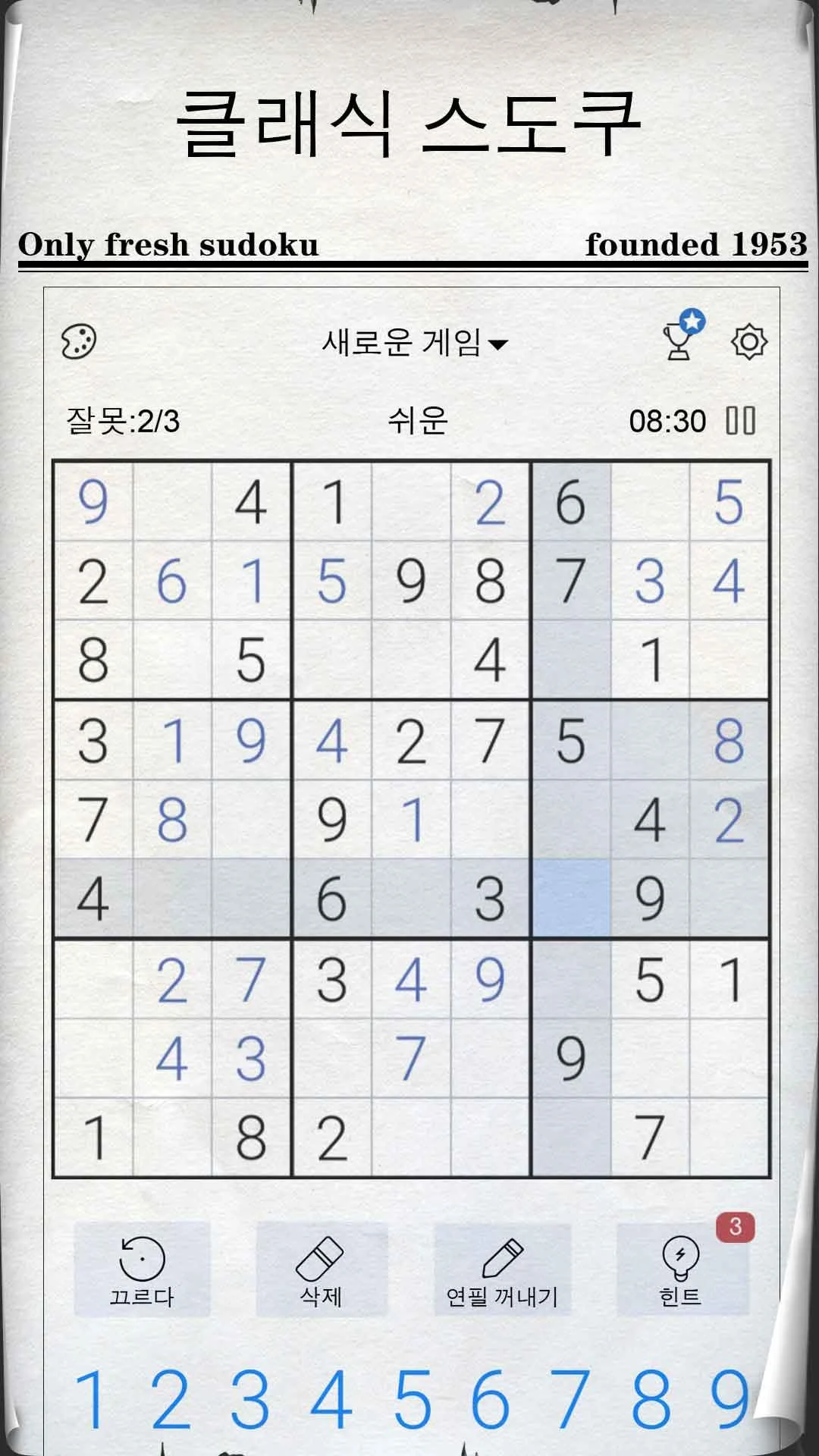Click the mistakes counter 잘못:2/3
The height and width of the screenshot is (1456, 819).
click(123, 418)
